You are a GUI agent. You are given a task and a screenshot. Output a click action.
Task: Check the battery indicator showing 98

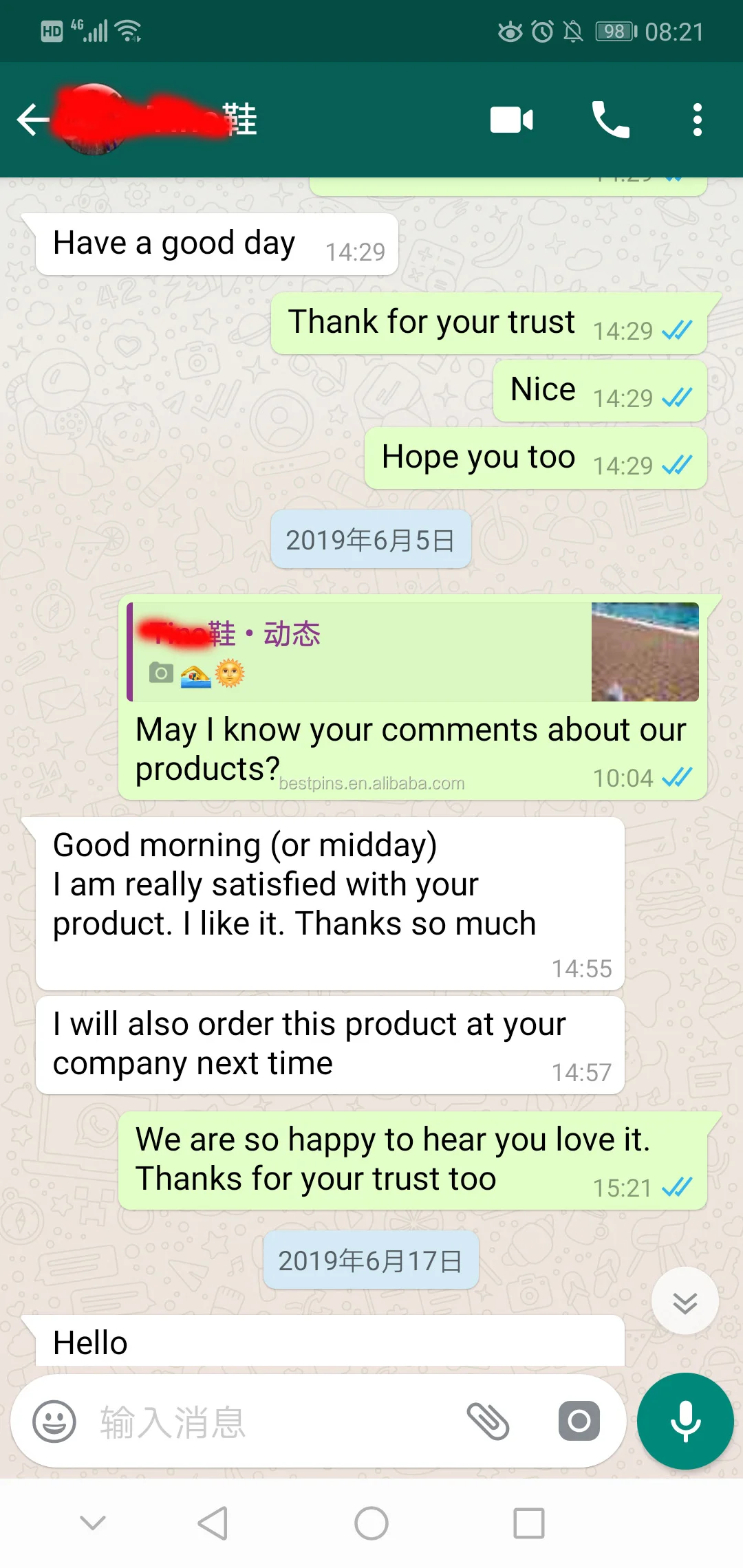coord(614,31)
